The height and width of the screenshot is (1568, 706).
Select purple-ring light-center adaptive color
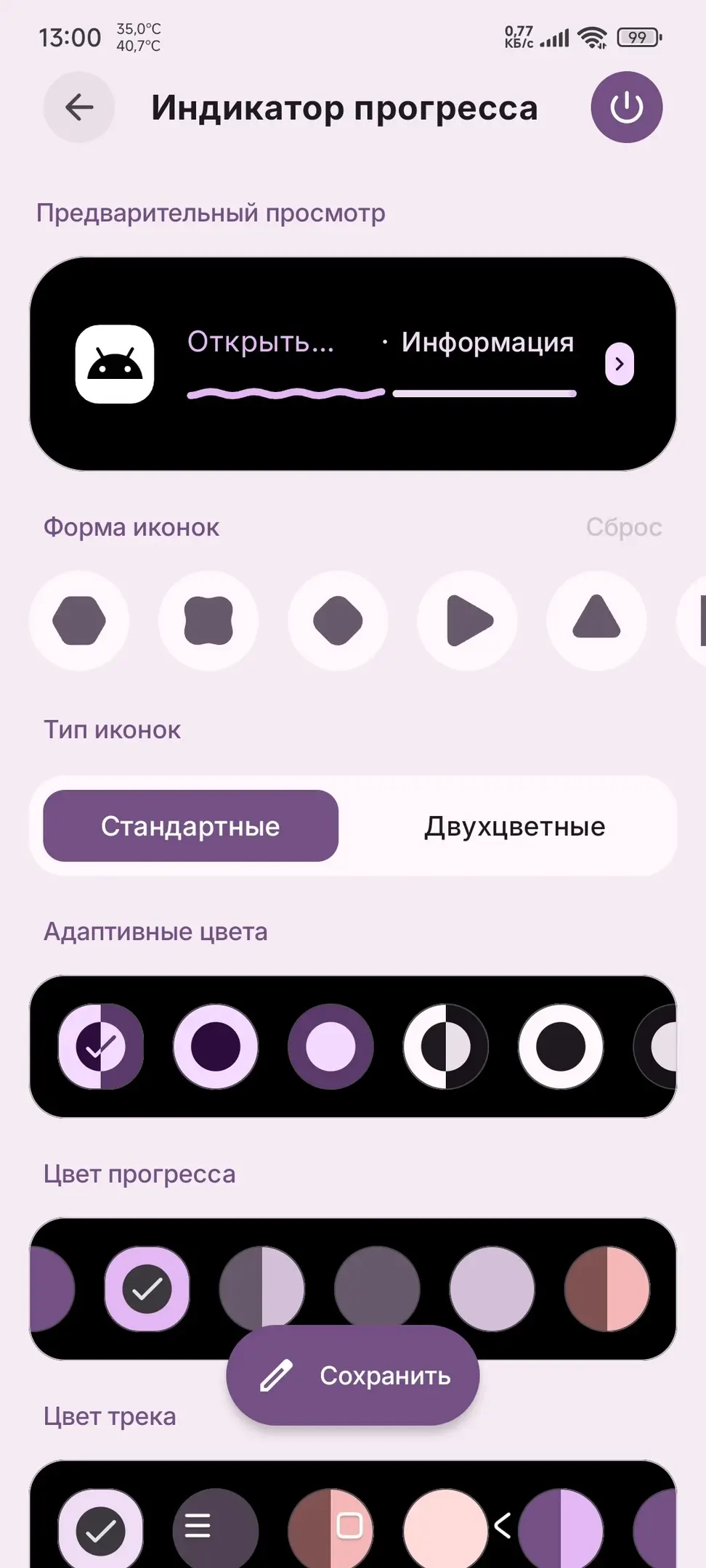click(330, 1047)
